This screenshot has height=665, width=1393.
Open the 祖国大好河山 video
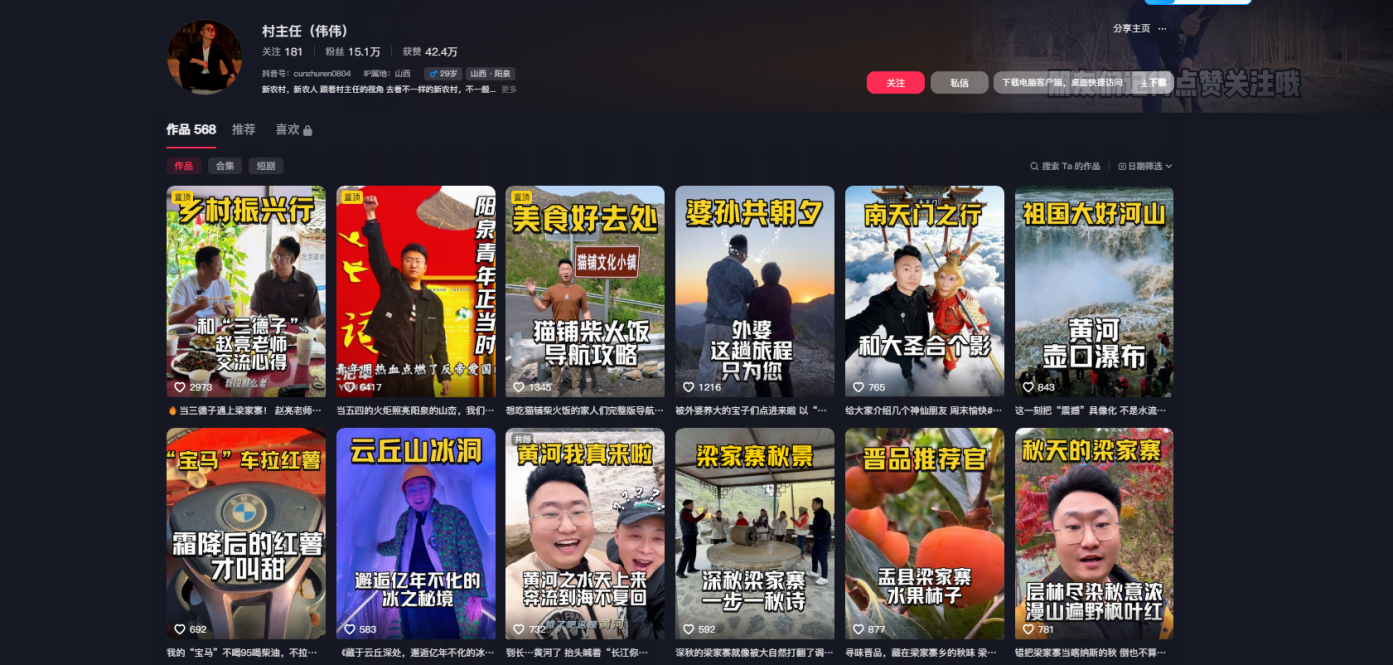[1094, 291]
